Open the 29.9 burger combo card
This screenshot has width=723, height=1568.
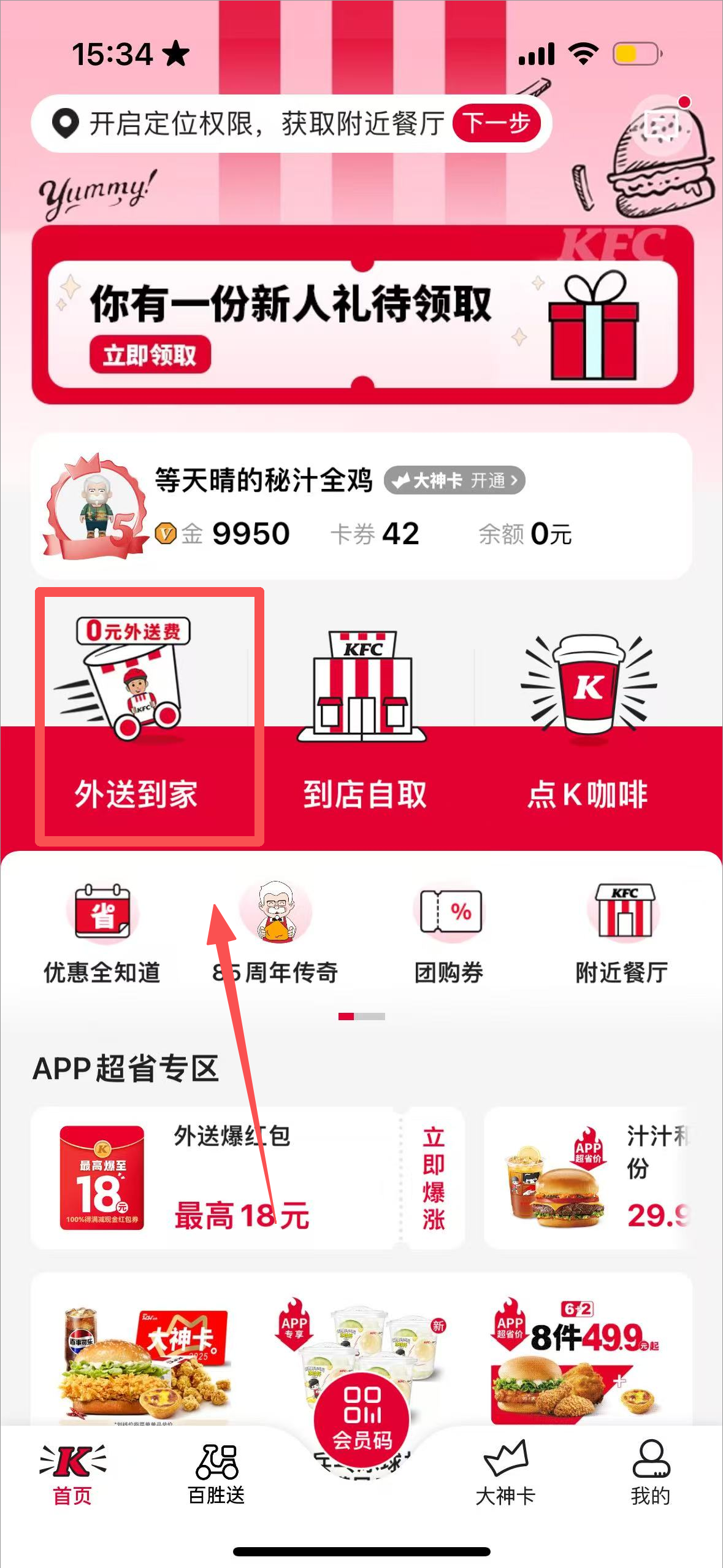[589, 1178]
